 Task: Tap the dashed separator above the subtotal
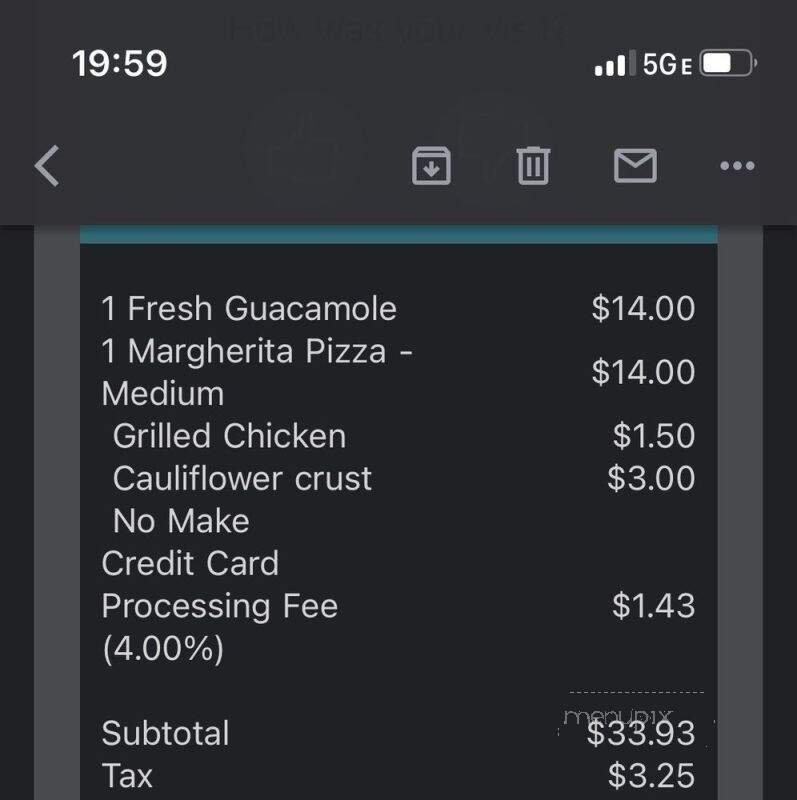tap(634, 690)
